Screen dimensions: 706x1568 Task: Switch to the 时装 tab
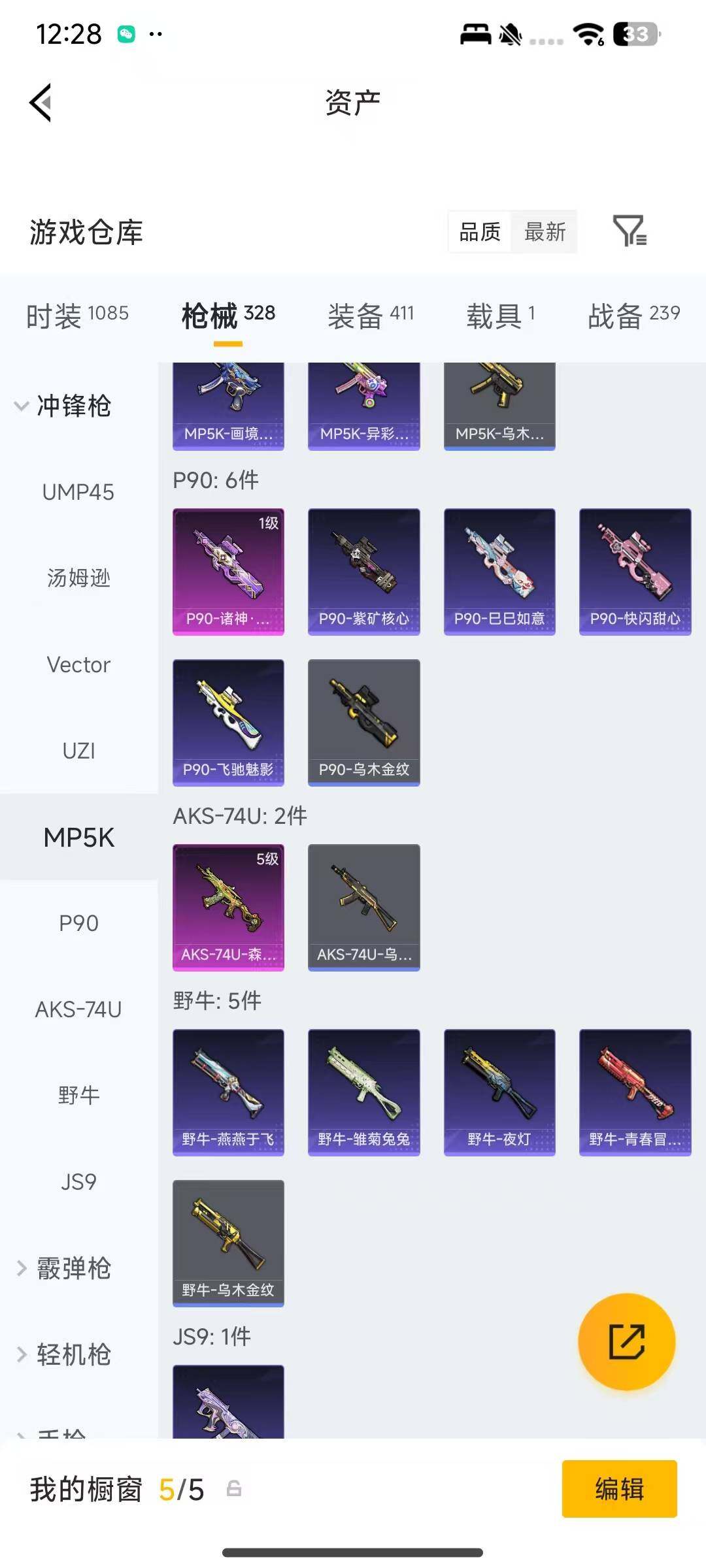(x=77, y=316)
